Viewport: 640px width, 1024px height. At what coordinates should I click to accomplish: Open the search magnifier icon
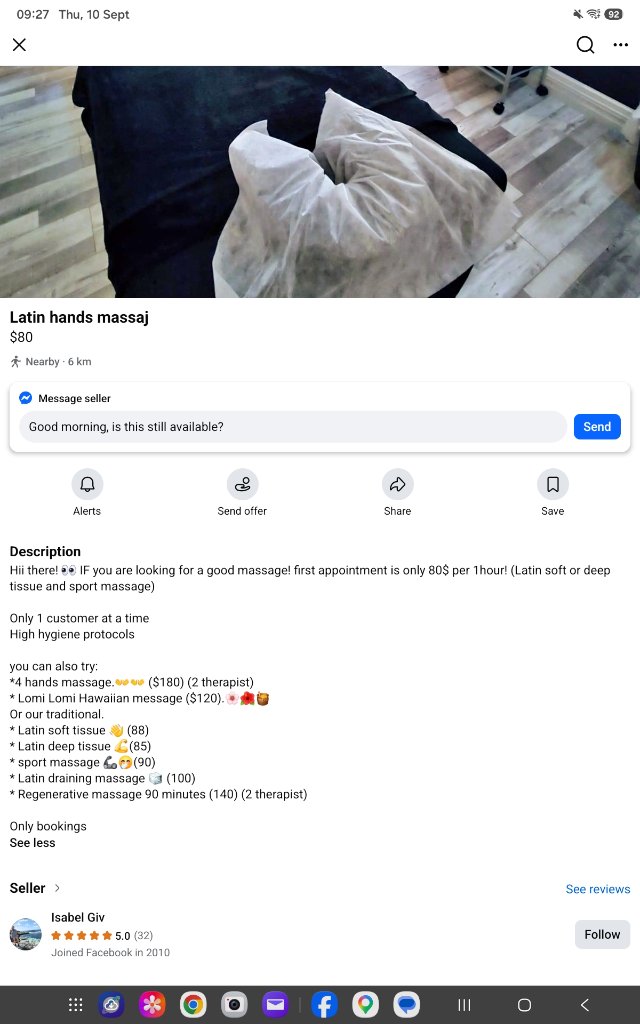(585, 44)
